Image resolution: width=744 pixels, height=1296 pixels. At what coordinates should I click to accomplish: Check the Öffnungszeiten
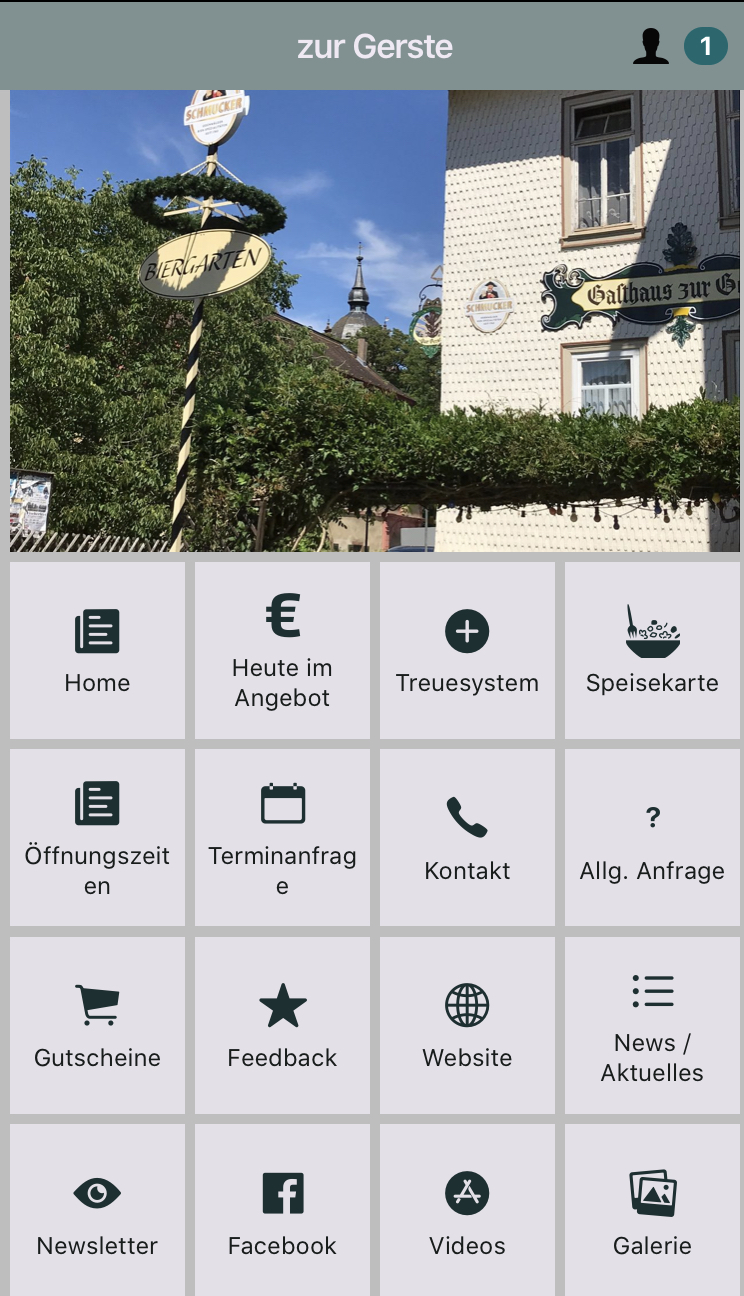pyautogui.click(x=97, y=838)
